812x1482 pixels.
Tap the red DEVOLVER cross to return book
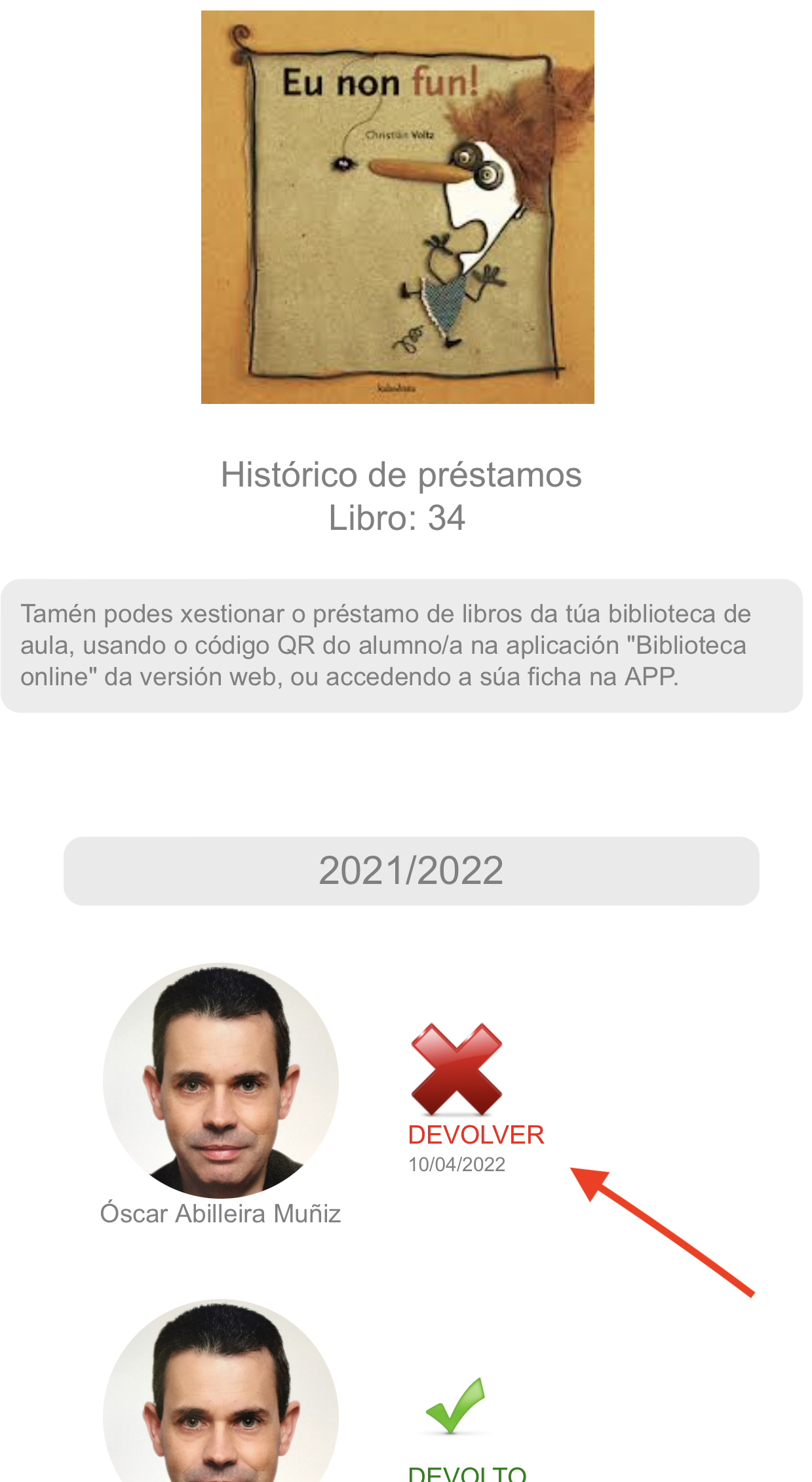pos(457,1070)
